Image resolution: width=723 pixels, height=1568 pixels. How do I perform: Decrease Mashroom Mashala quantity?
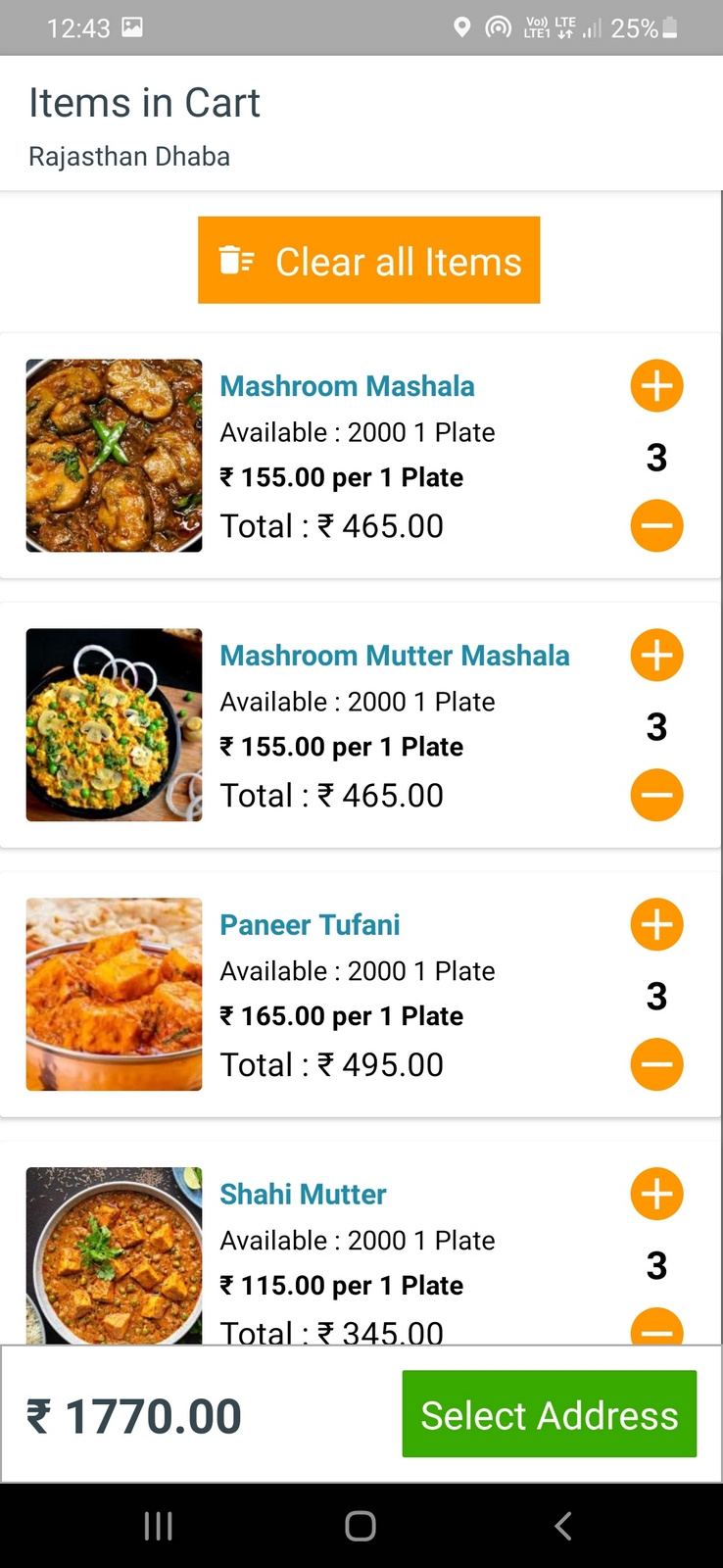click(656, 526)
